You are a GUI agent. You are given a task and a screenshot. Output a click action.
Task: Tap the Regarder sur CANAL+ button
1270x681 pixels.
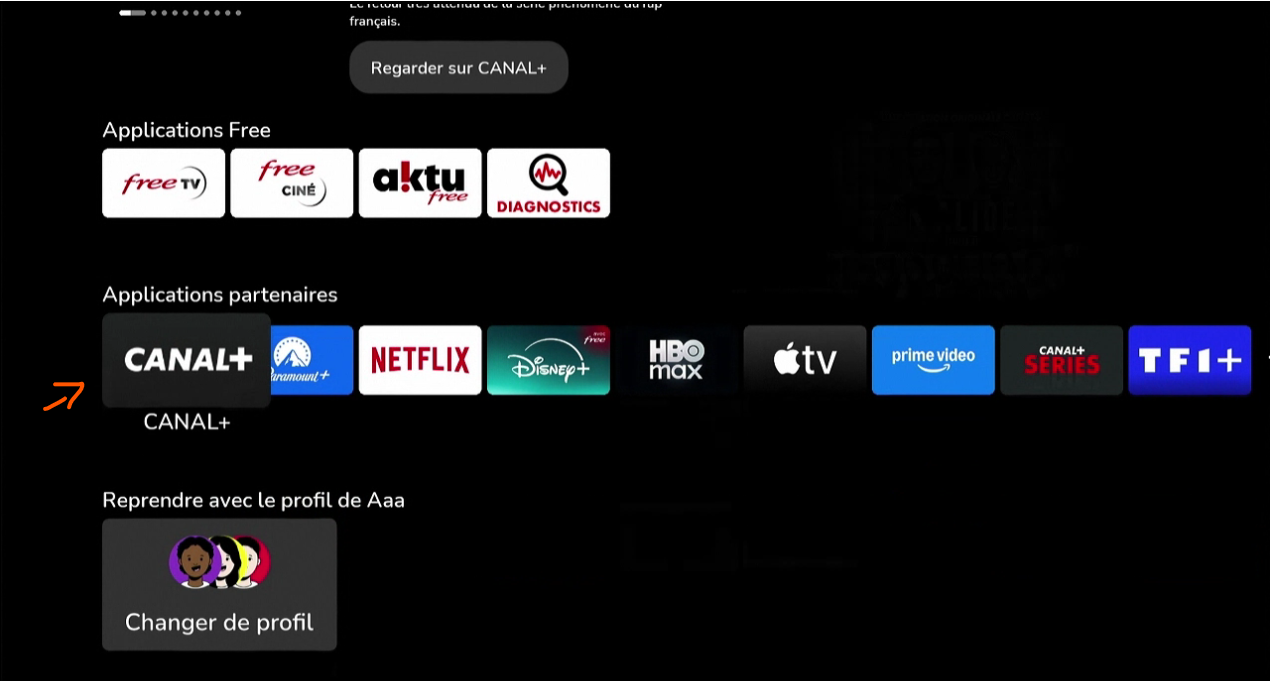[459, 68]
